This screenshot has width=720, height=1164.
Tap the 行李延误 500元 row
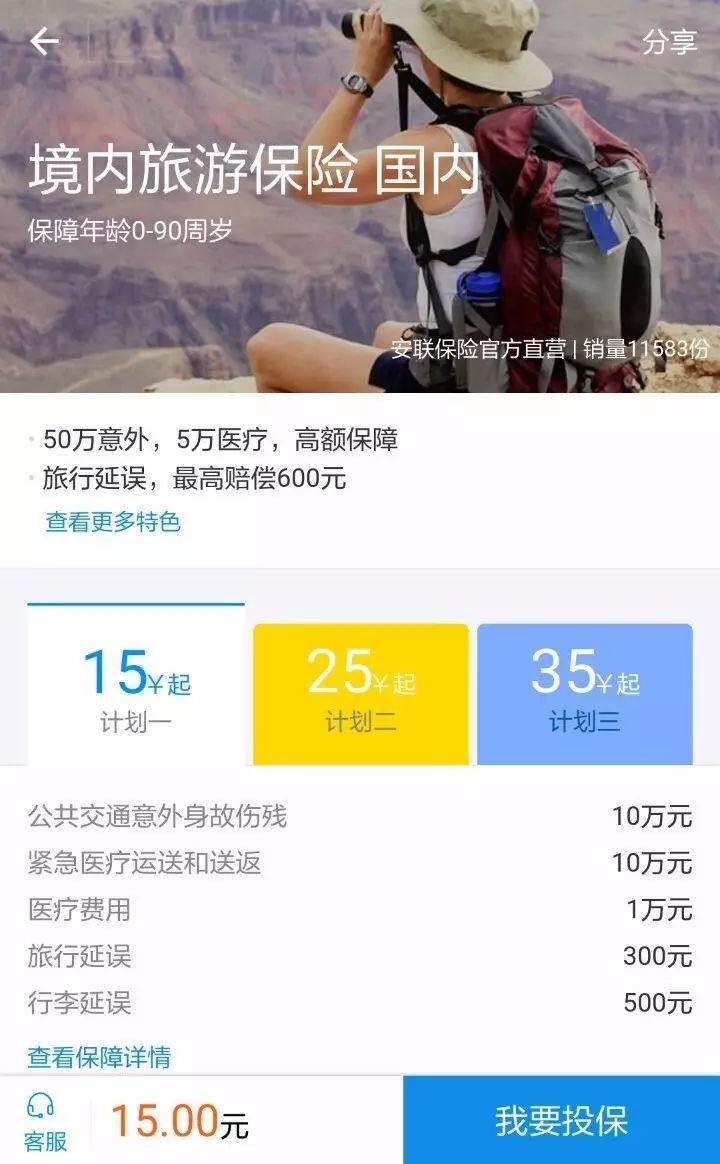point(360,1003)
